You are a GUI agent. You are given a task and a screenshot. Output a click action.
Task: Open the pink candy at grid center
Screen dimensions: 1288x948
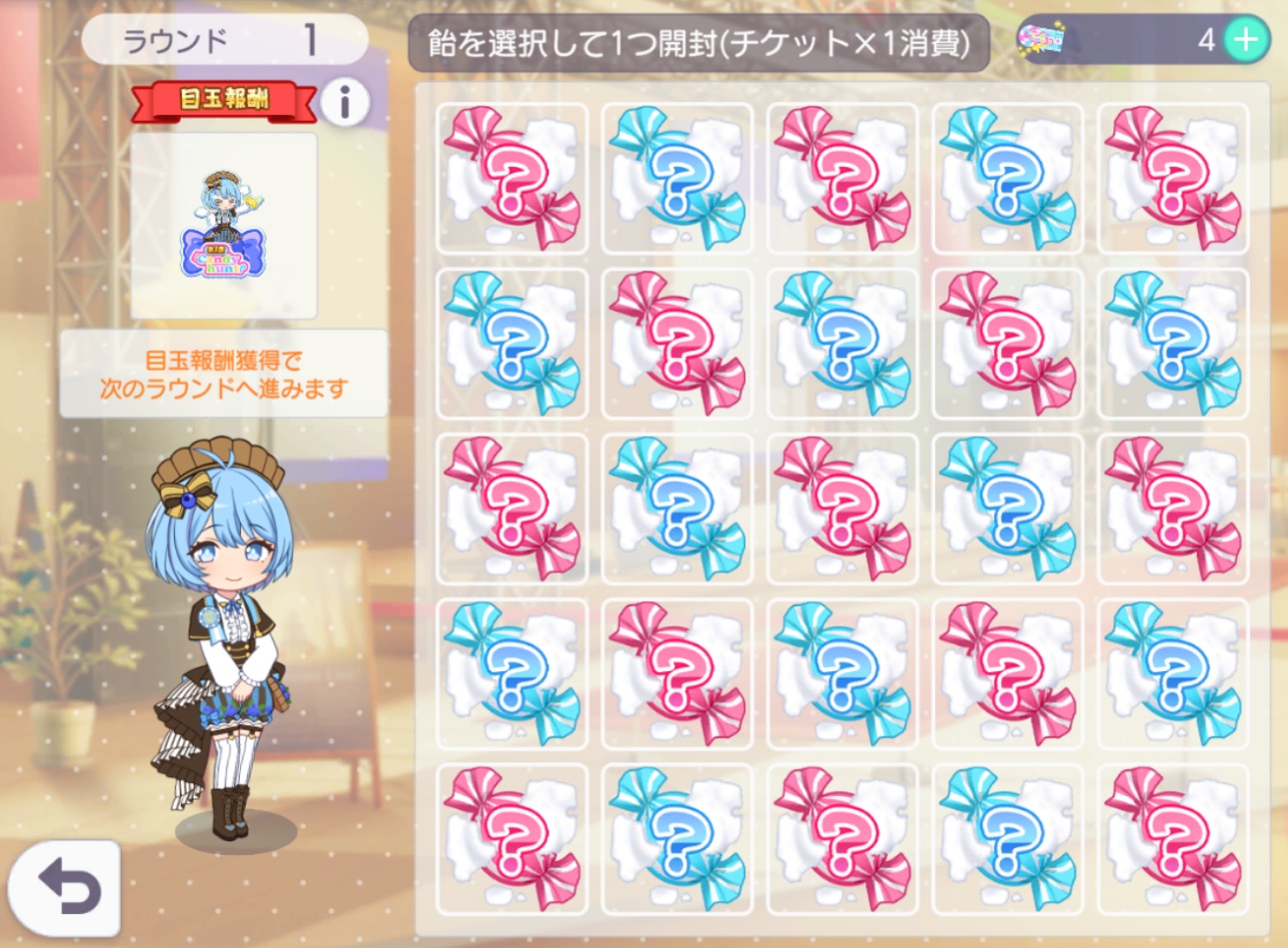[x=842, y=508]
